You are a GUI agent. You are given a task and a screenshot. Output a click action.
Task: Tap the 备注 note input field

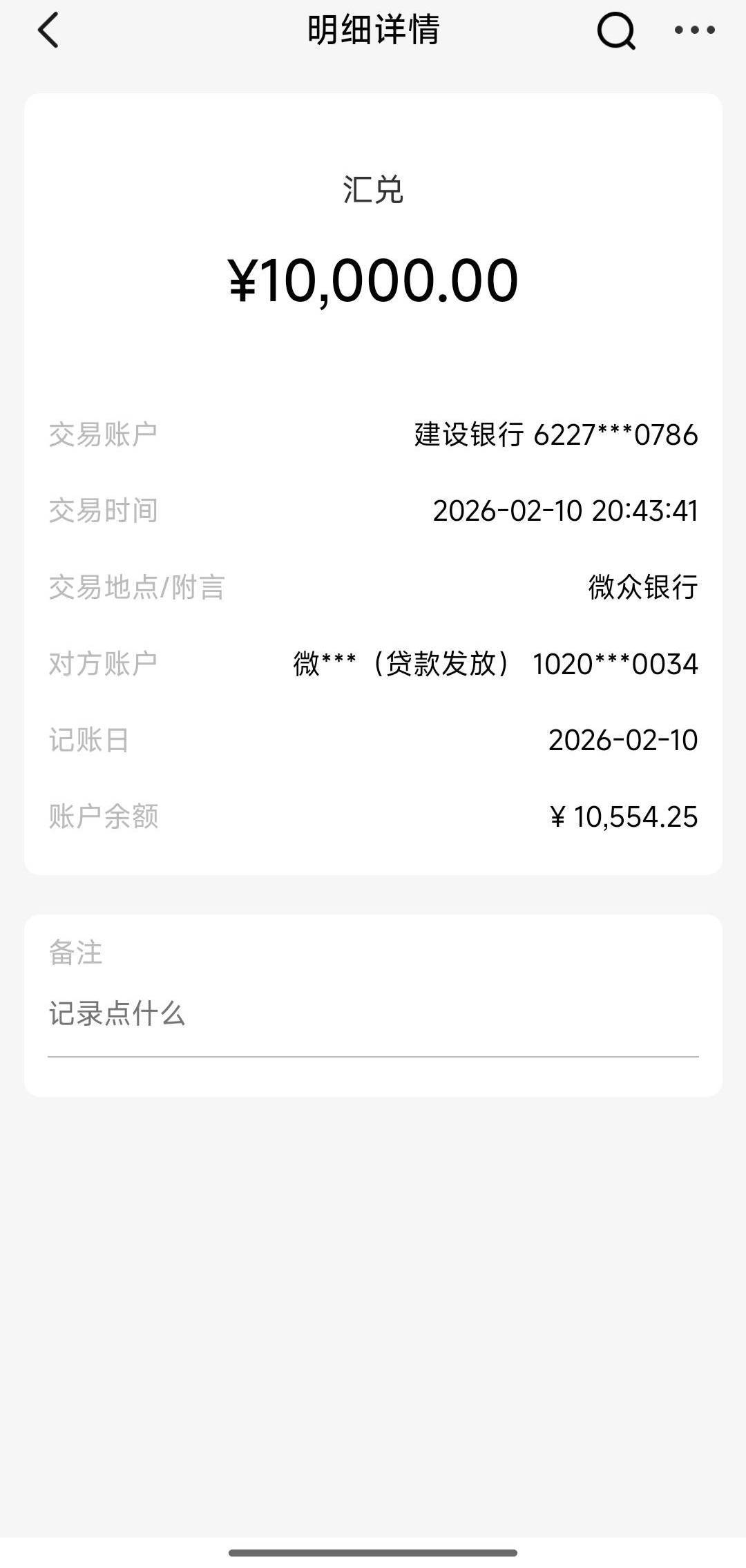[x=373, y=1014]
